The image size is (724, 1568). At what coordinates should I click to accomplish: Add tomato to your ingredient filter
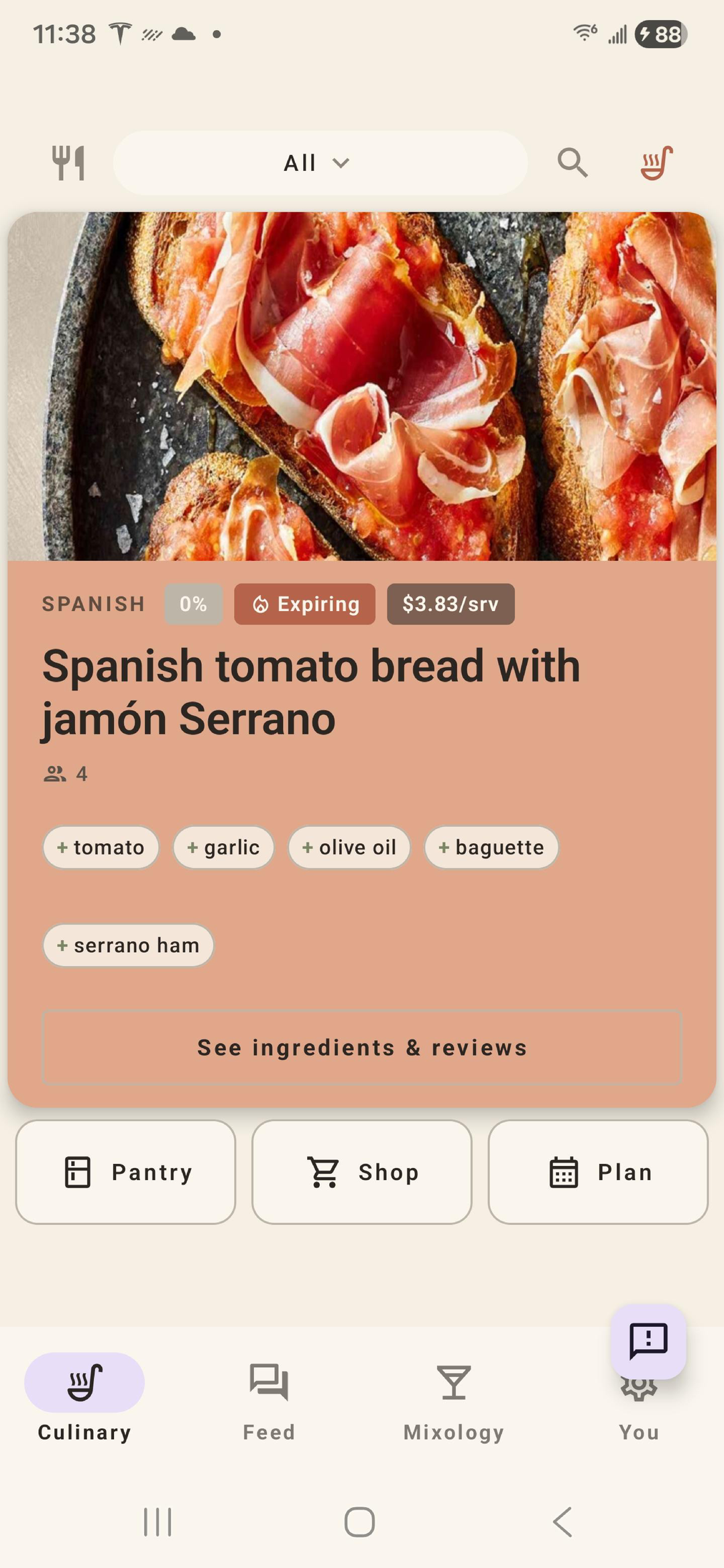101,847
